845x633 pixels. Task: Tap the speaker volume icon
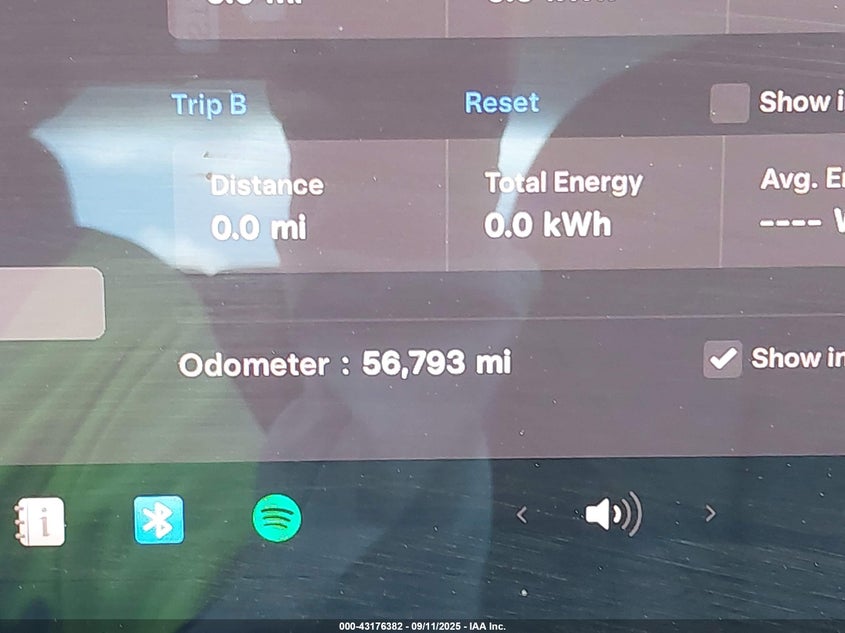(612, 515)
